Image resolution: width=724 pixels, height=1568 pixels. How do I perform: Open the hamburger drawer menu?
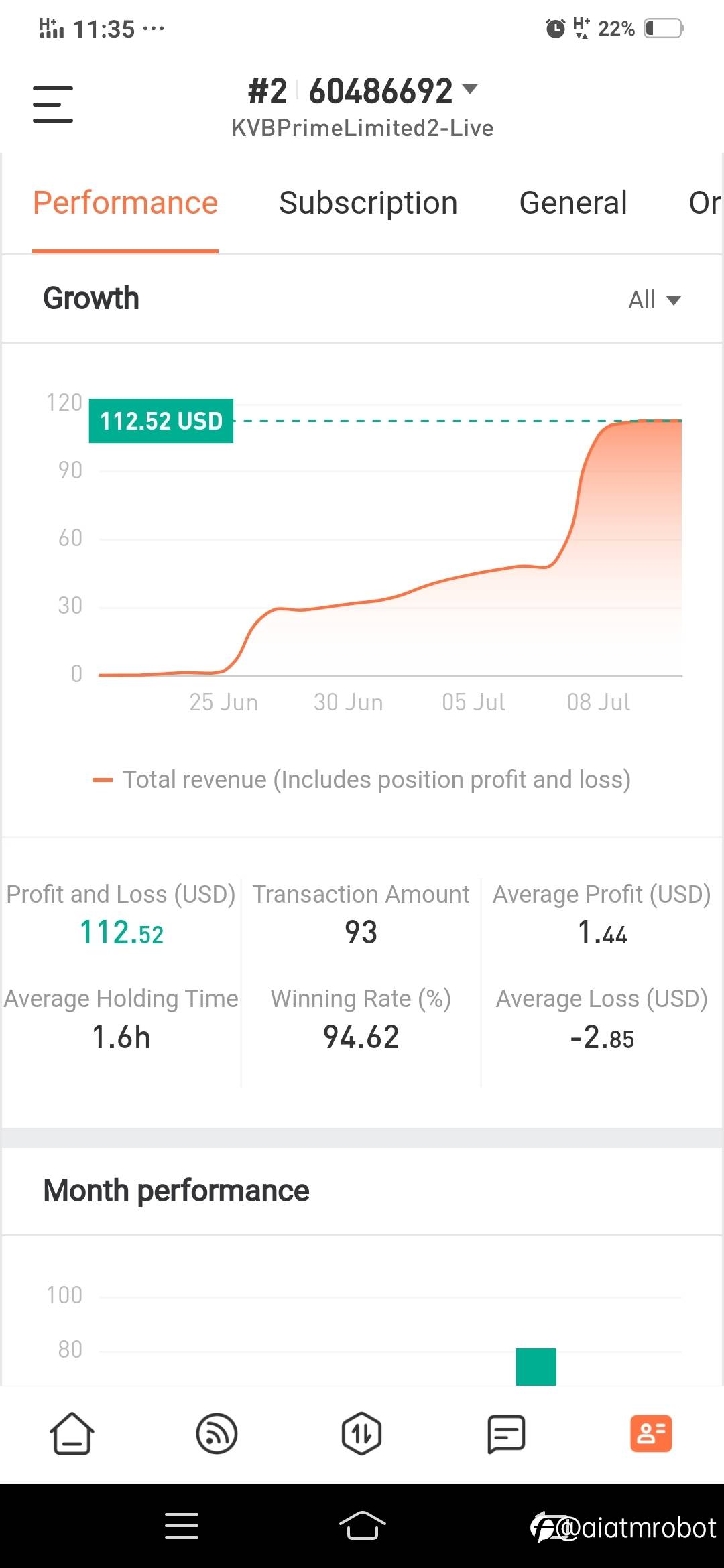pyautogui.click(x=53, y=104)
